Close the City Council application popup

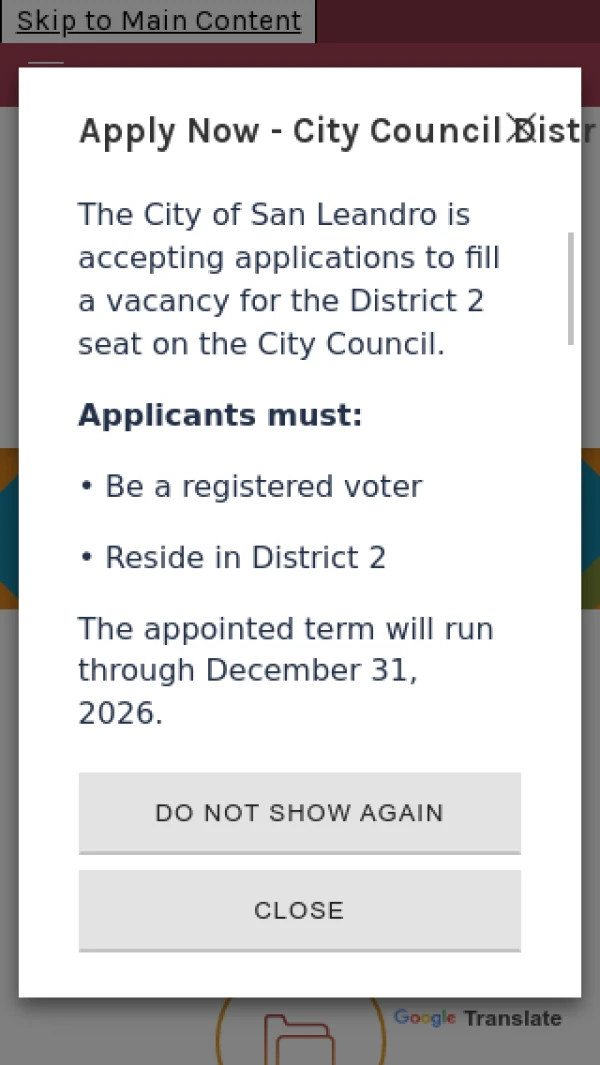click(x=299, y=910)
